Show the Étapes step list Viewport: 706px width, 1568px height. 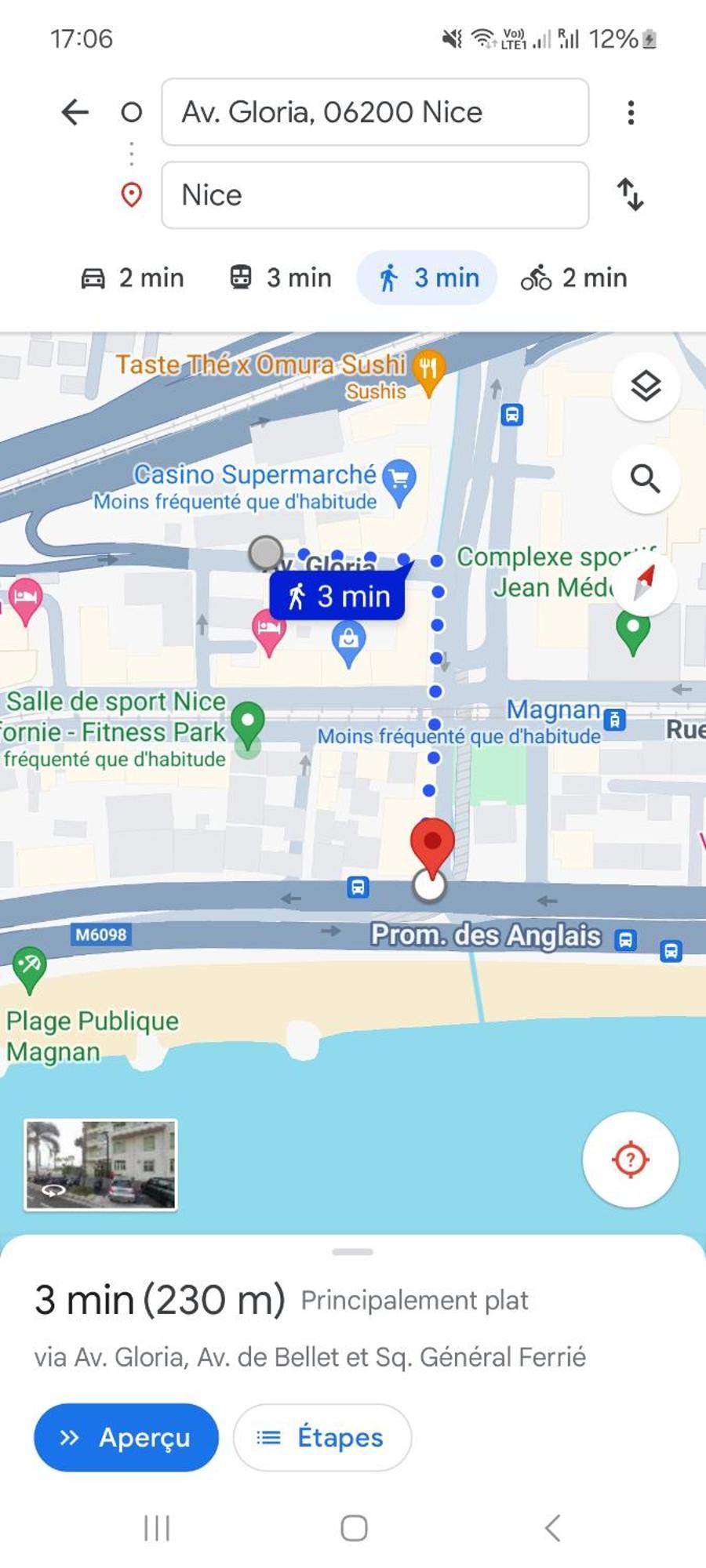[x=322, y=1437]
